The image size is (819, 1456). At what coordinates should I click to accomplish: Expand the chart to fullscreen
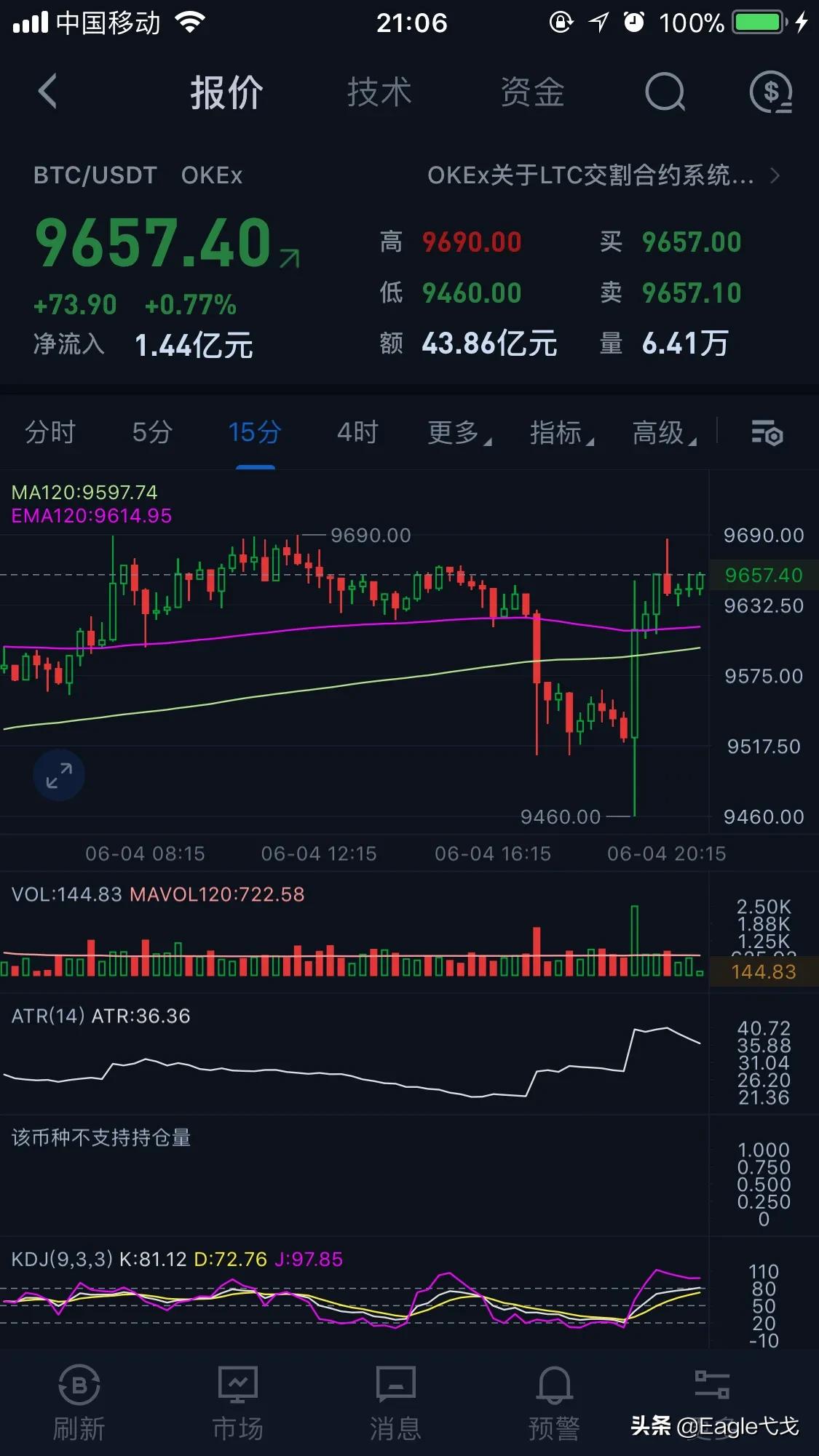click(x=59, y=775)
